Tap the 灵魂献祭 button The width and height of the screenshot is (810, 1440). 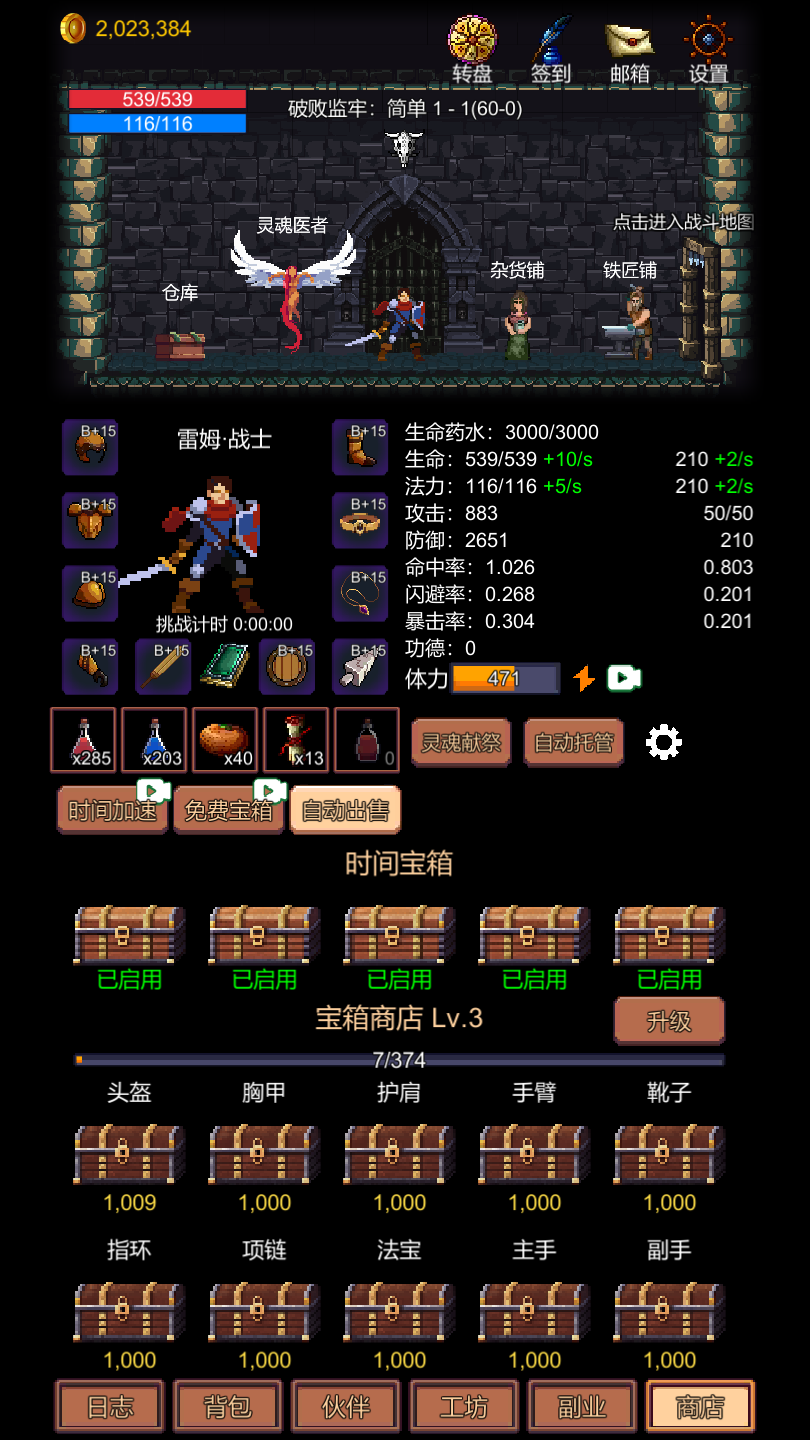coord(461,743)
